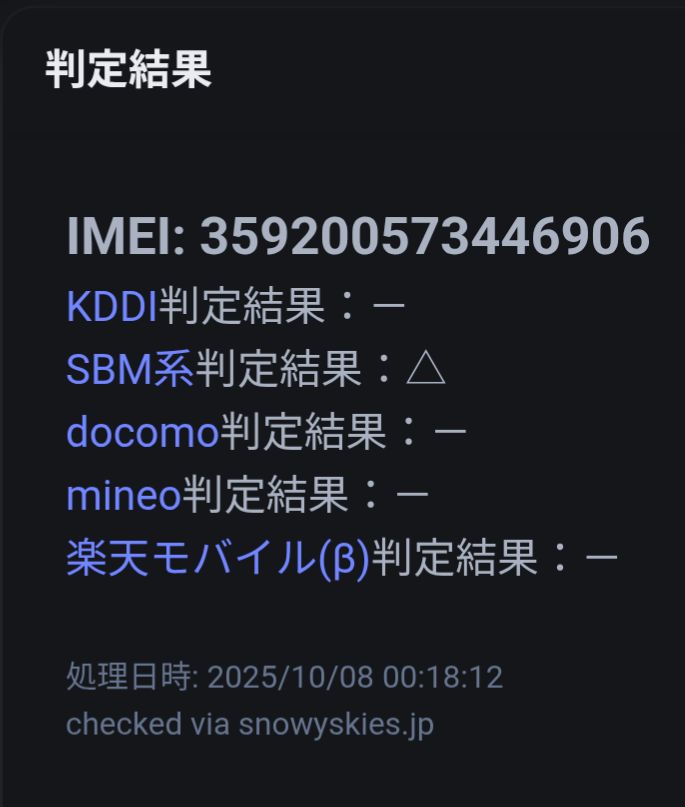Open the 楽天モバイル(β) link
The height and width of the screenshot is (807, 685).
click(217, 558)
